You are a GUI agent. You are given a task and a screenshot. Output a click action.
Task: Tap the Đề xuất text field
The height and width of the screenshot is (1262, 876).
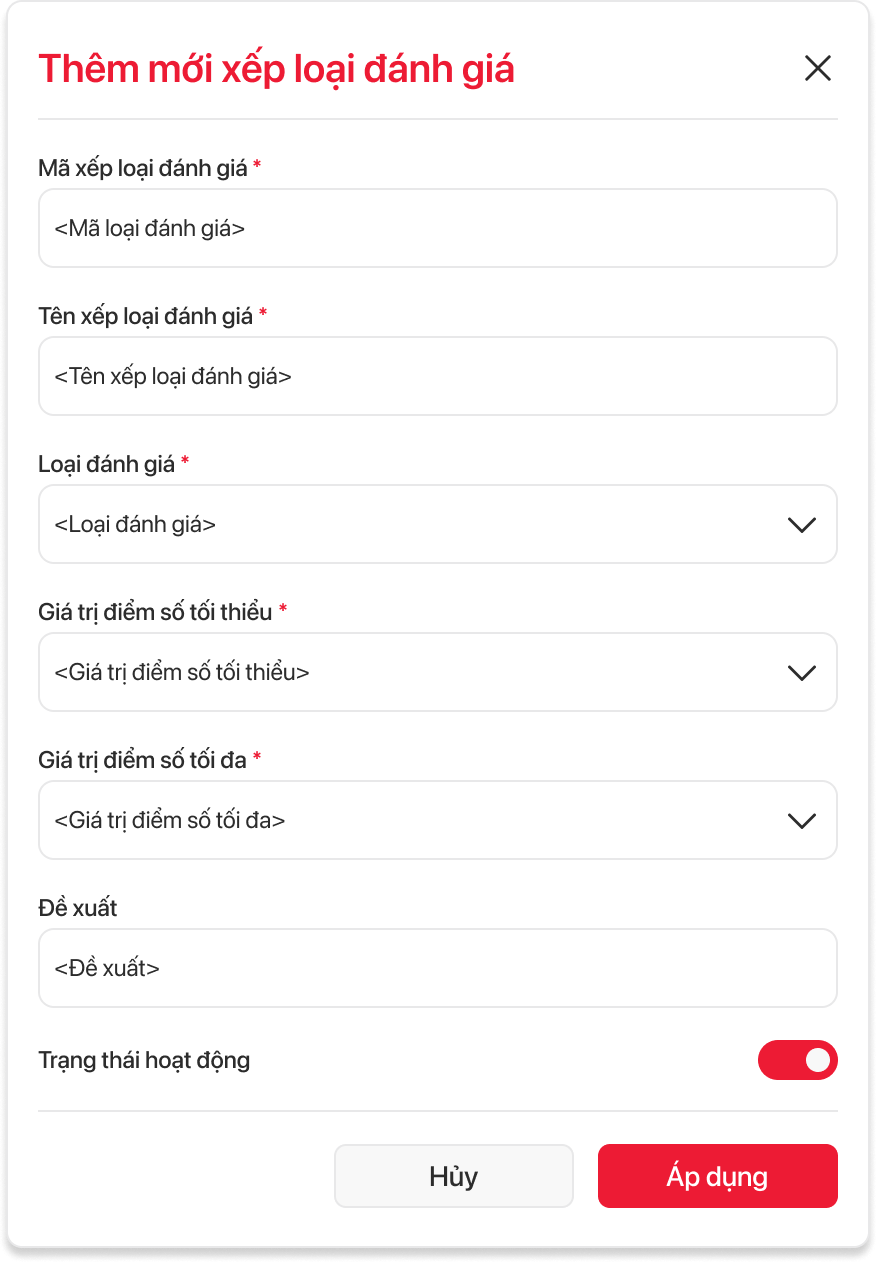pyautogui.click(x=437, y=968)
